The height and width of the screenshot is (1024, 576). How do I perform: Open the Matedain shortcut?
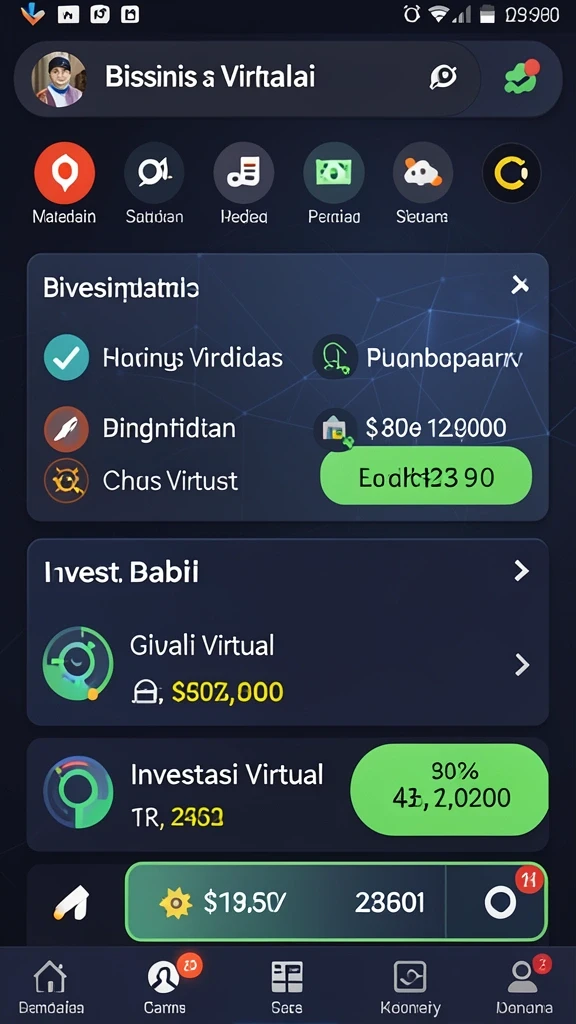[x=65, y=173]
